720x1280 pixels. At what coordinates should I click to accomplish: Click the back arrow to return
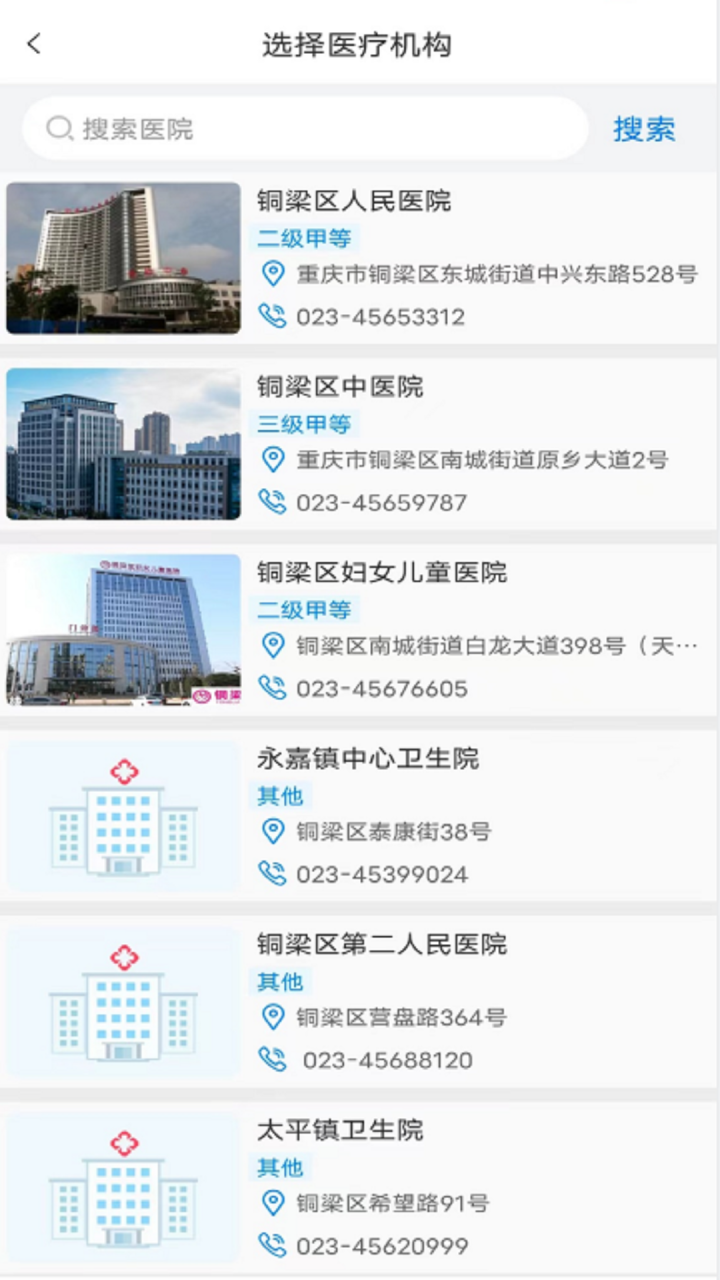32,43
